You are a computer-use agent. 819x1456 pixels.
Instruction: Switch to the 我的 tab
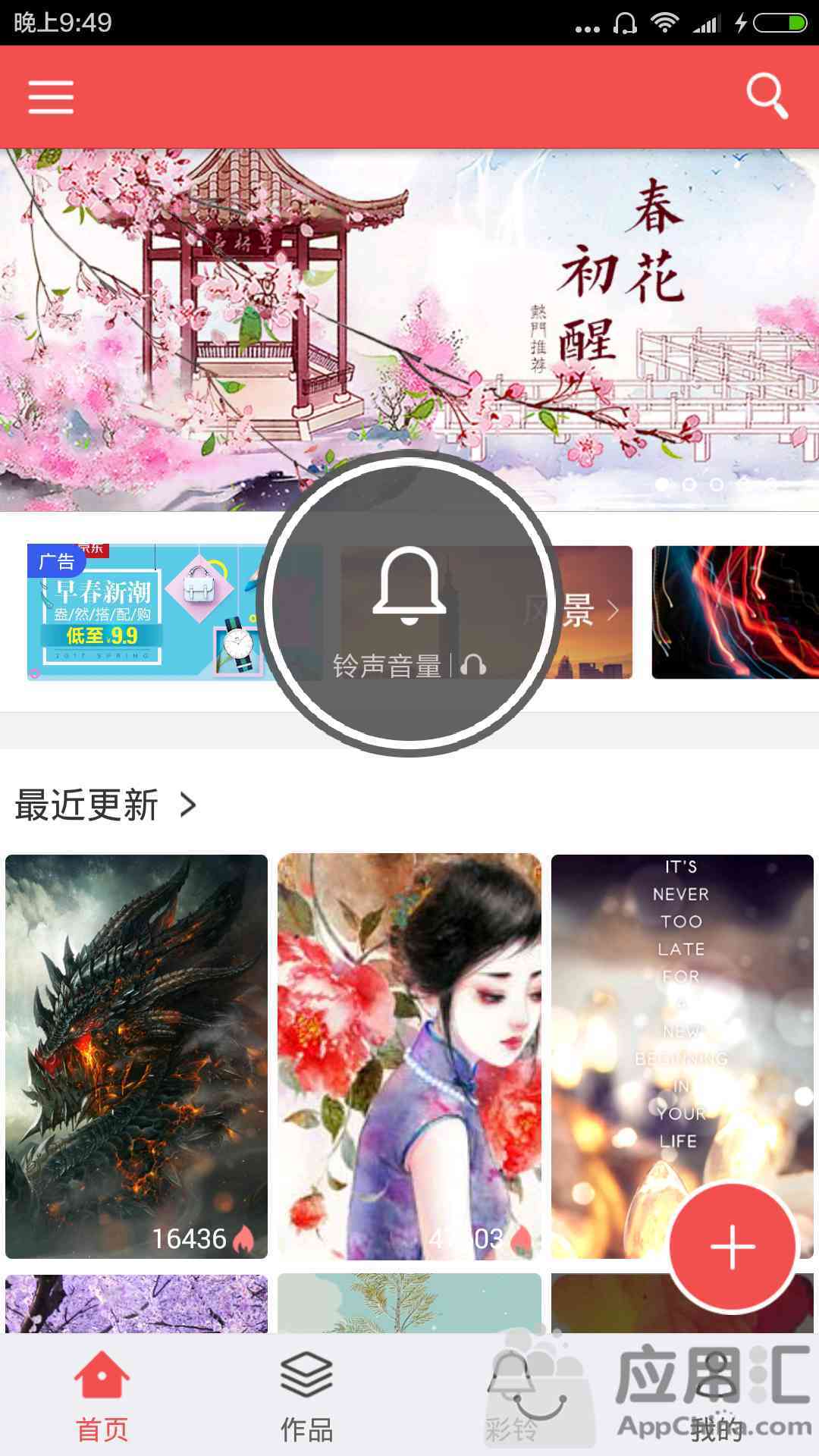click(716, 1395)
